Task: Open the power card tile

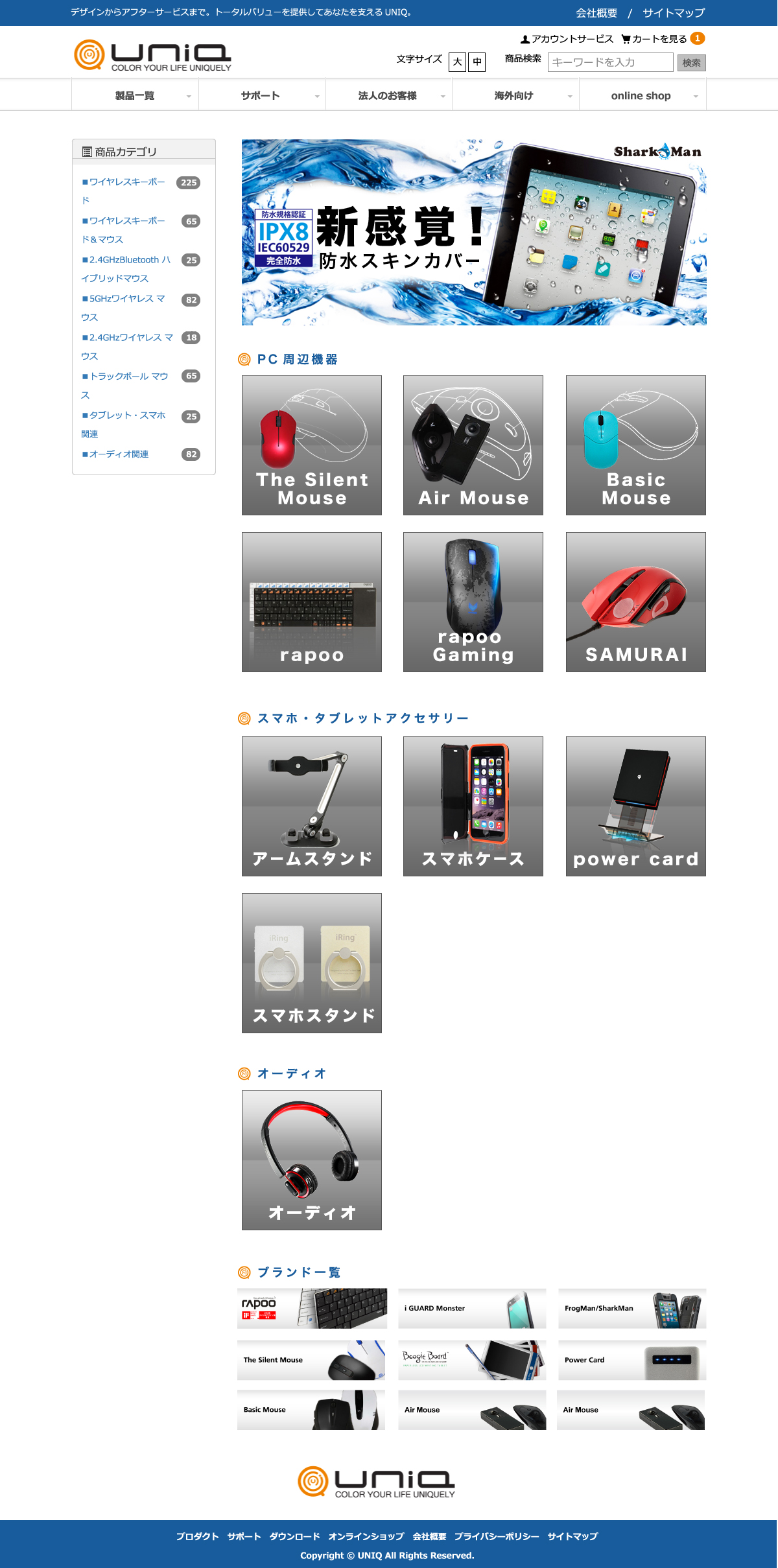Action: tap(635, 806)
